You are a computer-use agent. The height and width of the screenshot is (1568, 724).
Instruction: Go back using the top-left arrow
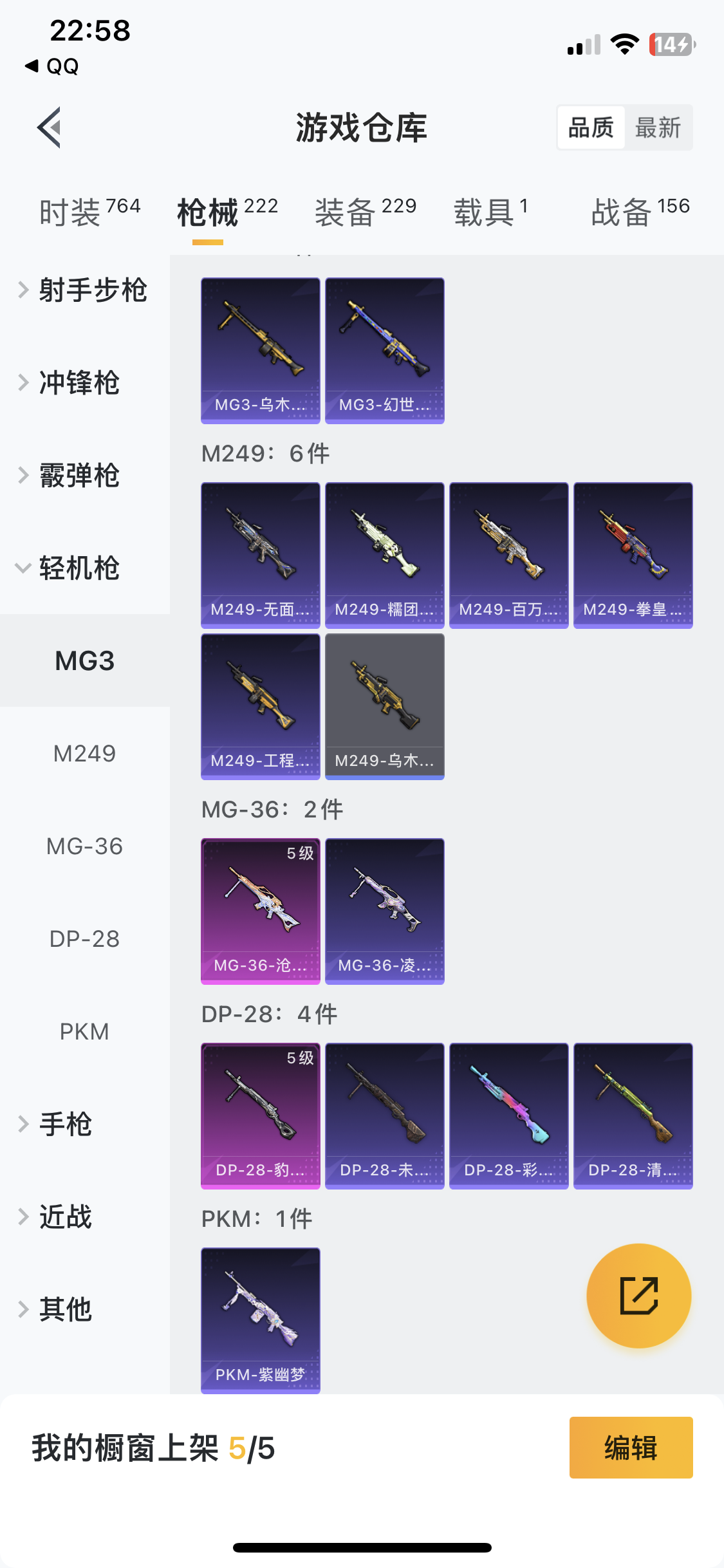point(50,127)
